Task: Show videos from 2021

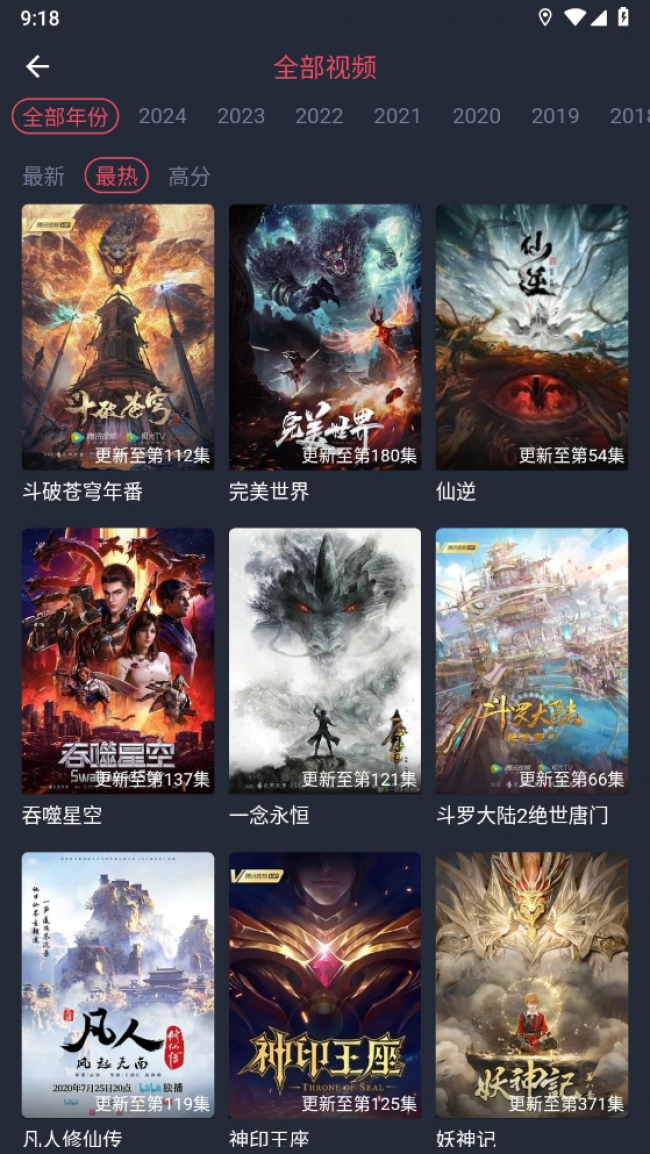Action: 398,116
